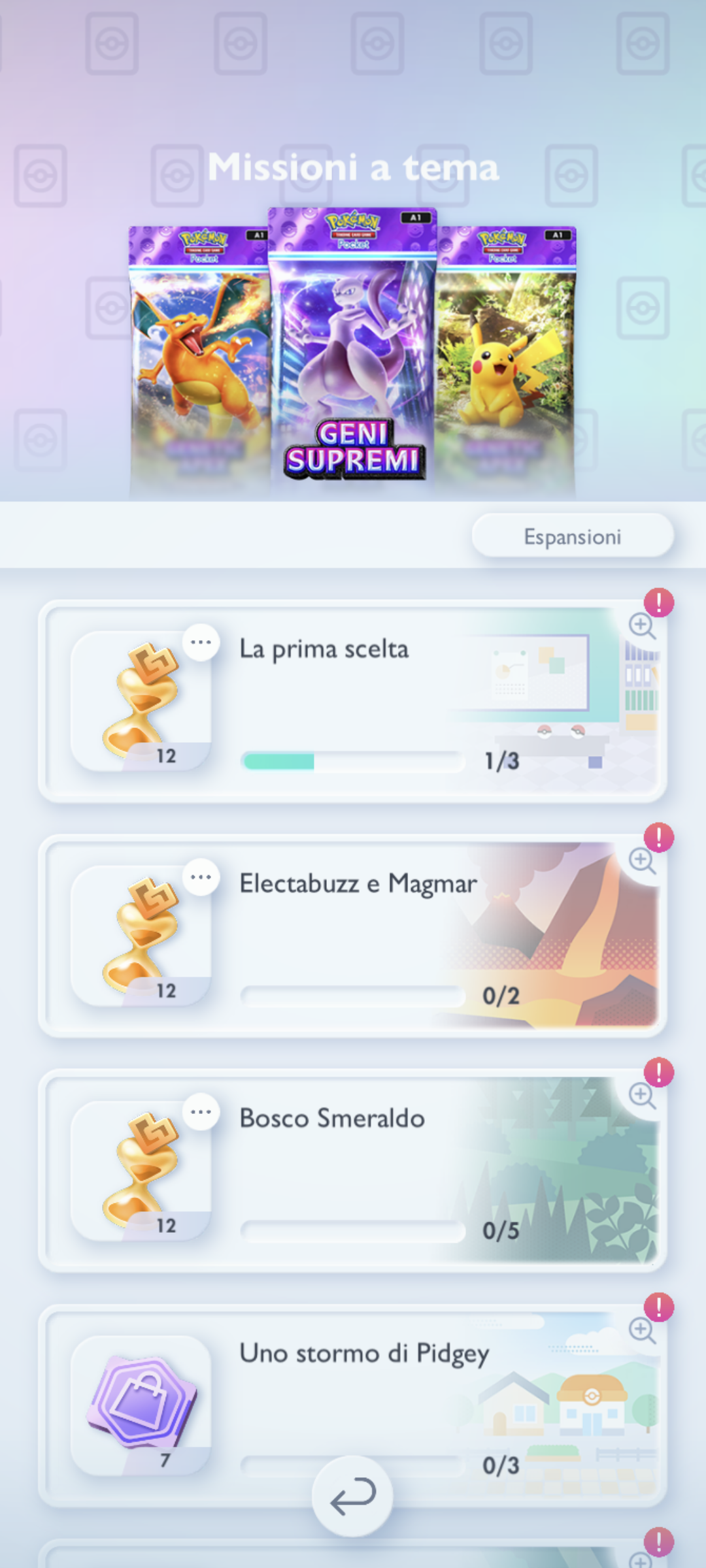
Task: Tap magnifier on Electabuzz e Magmar card
Action: [641, 860]
